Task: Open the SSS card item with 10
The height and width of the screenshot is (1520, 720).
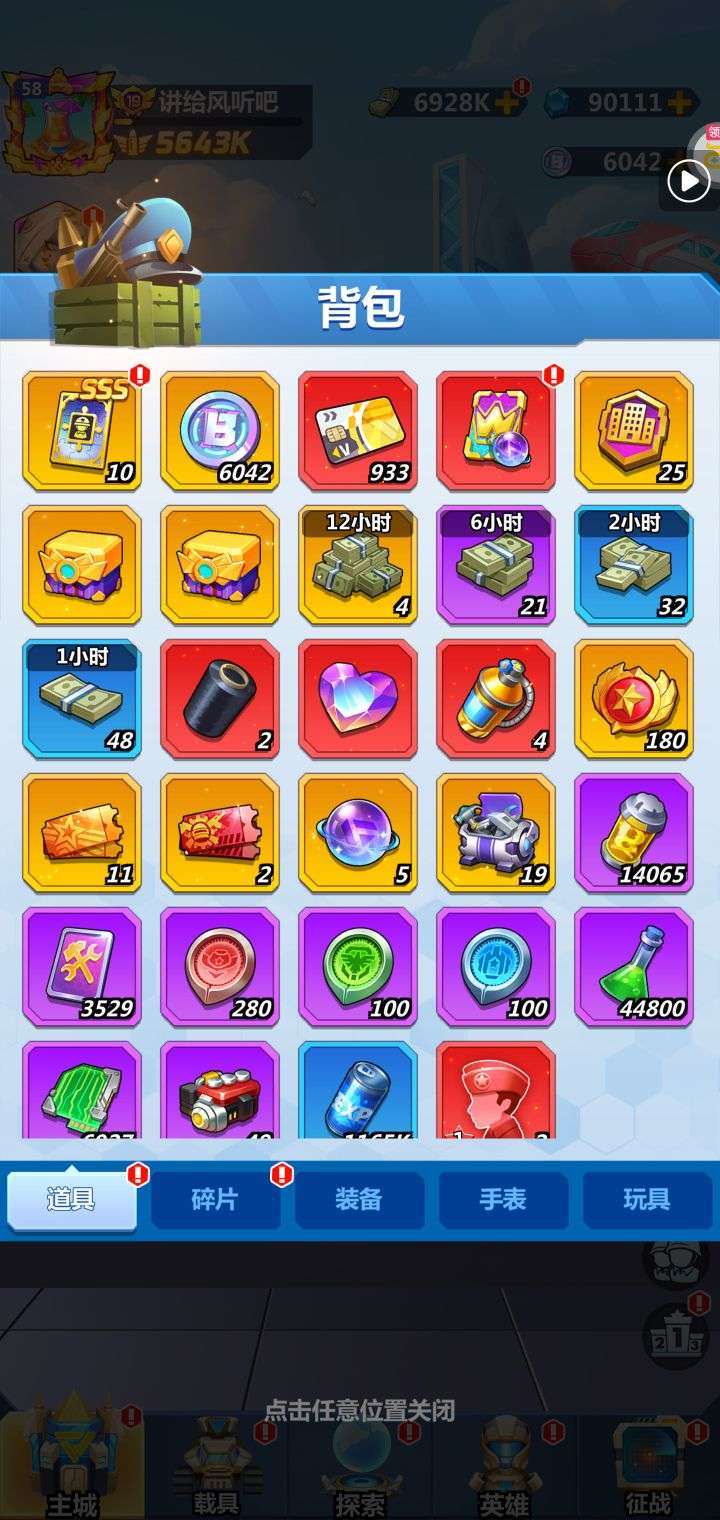Action: 82,431
